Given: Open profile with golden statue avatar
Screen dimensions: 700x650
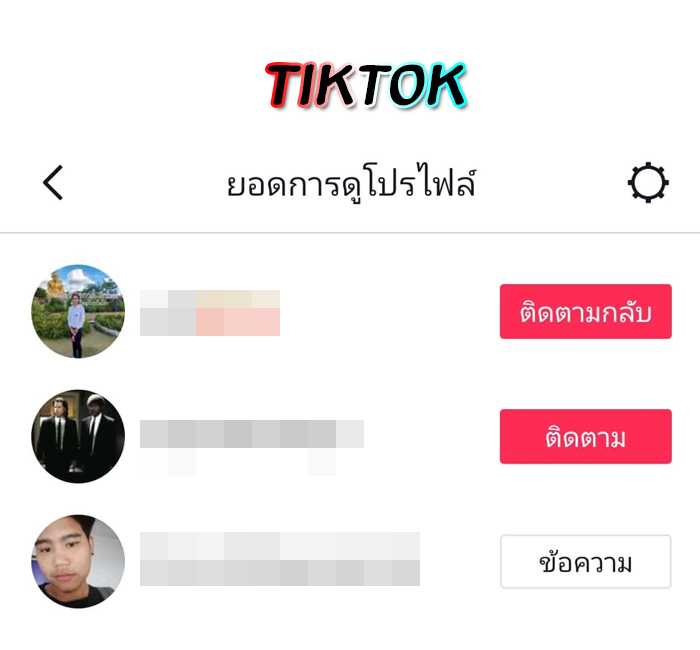Looking at the screenshot, I should coord(78,311).
